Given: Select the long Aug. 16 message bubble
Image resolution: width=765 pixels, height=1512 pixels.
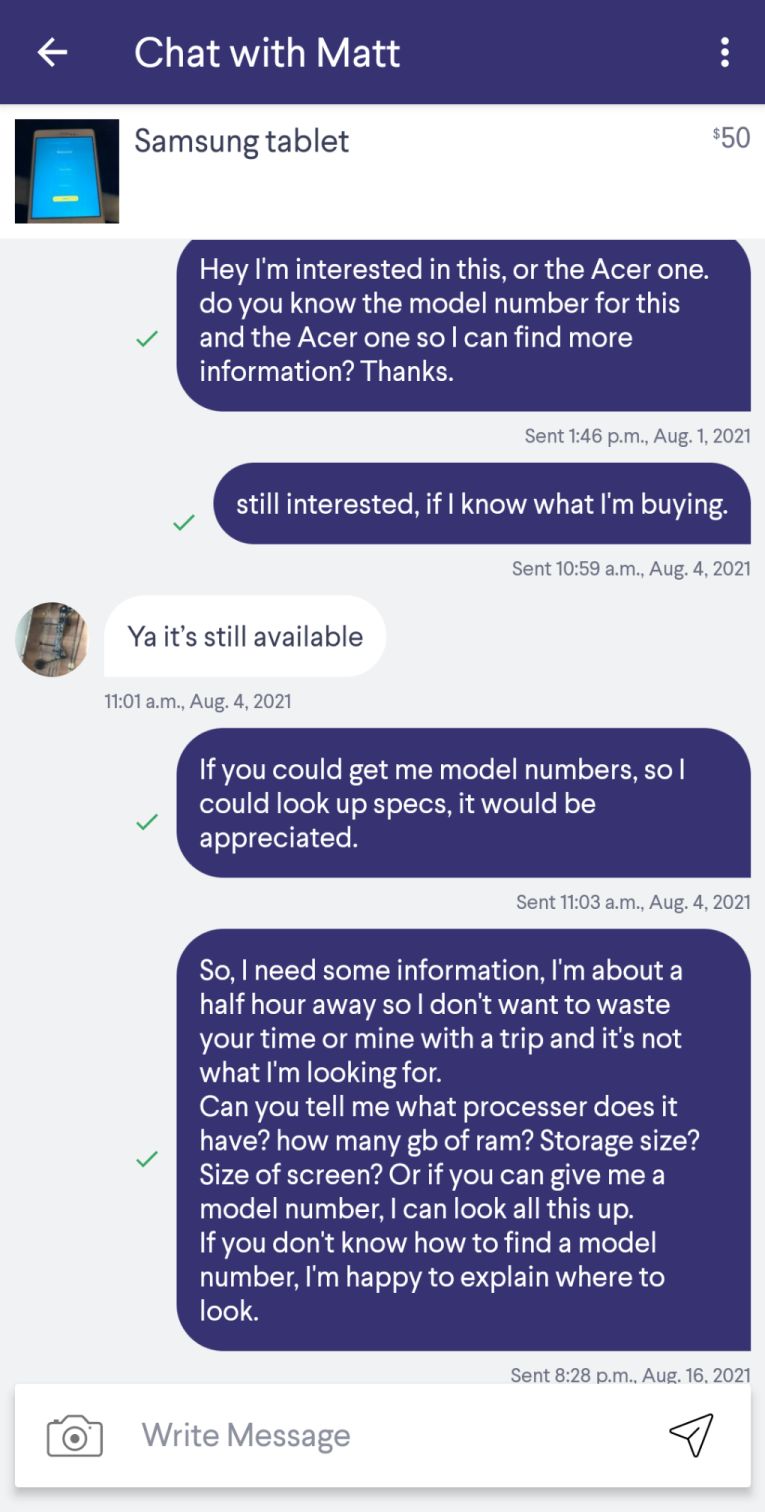Looking at the screenshot, I should pos(463,1140).
